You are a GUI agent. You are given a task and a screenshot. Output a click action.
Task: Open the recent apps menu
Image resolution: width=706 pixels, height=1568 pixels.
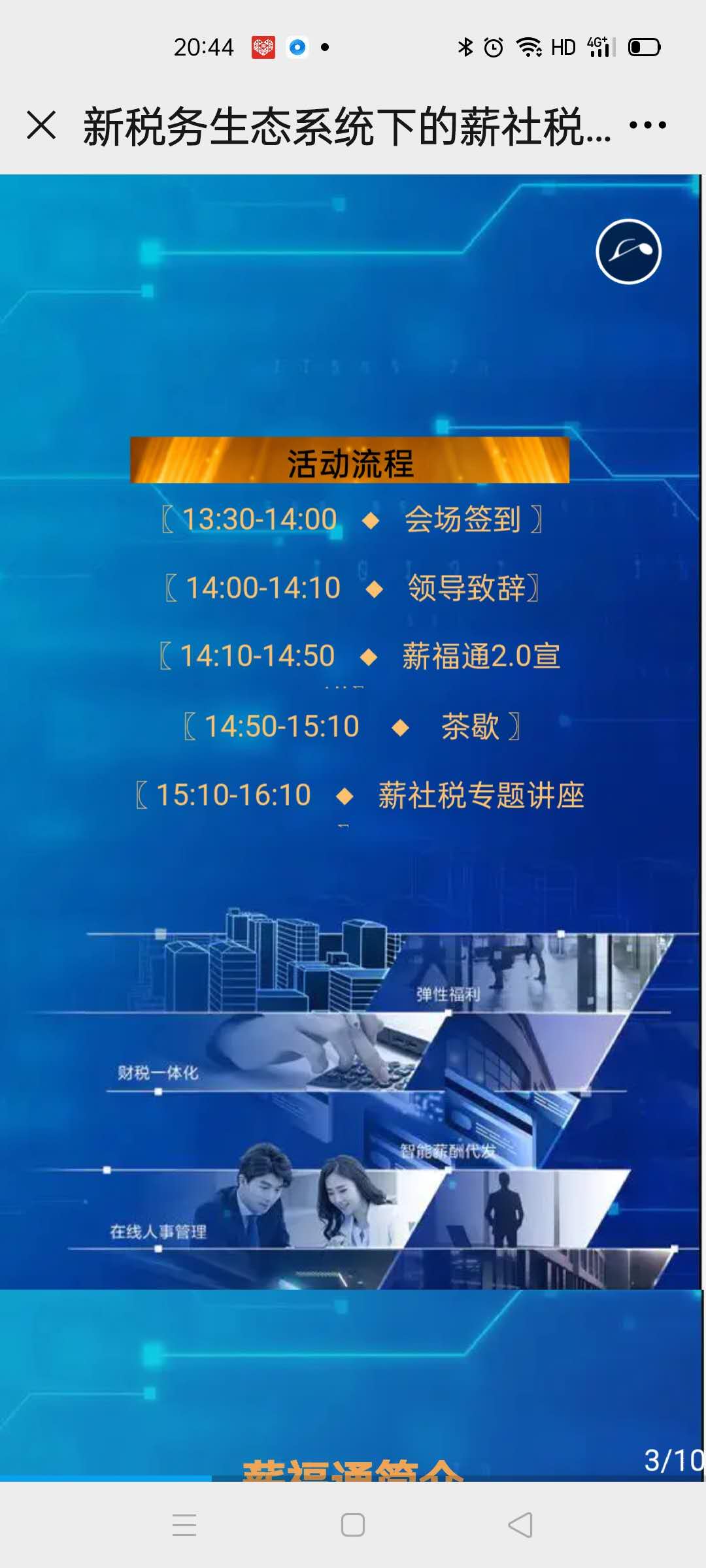tap(184, 1525)
